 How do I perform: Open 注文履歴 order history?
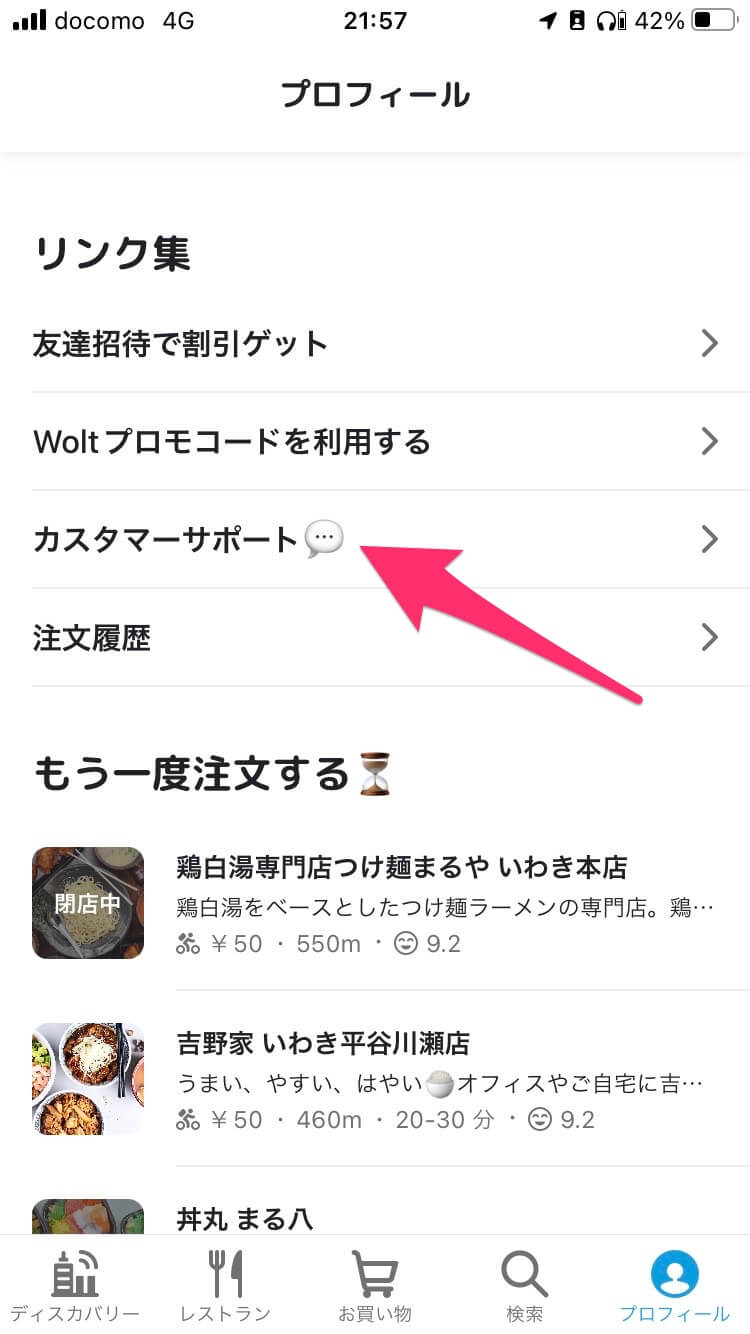375,637
